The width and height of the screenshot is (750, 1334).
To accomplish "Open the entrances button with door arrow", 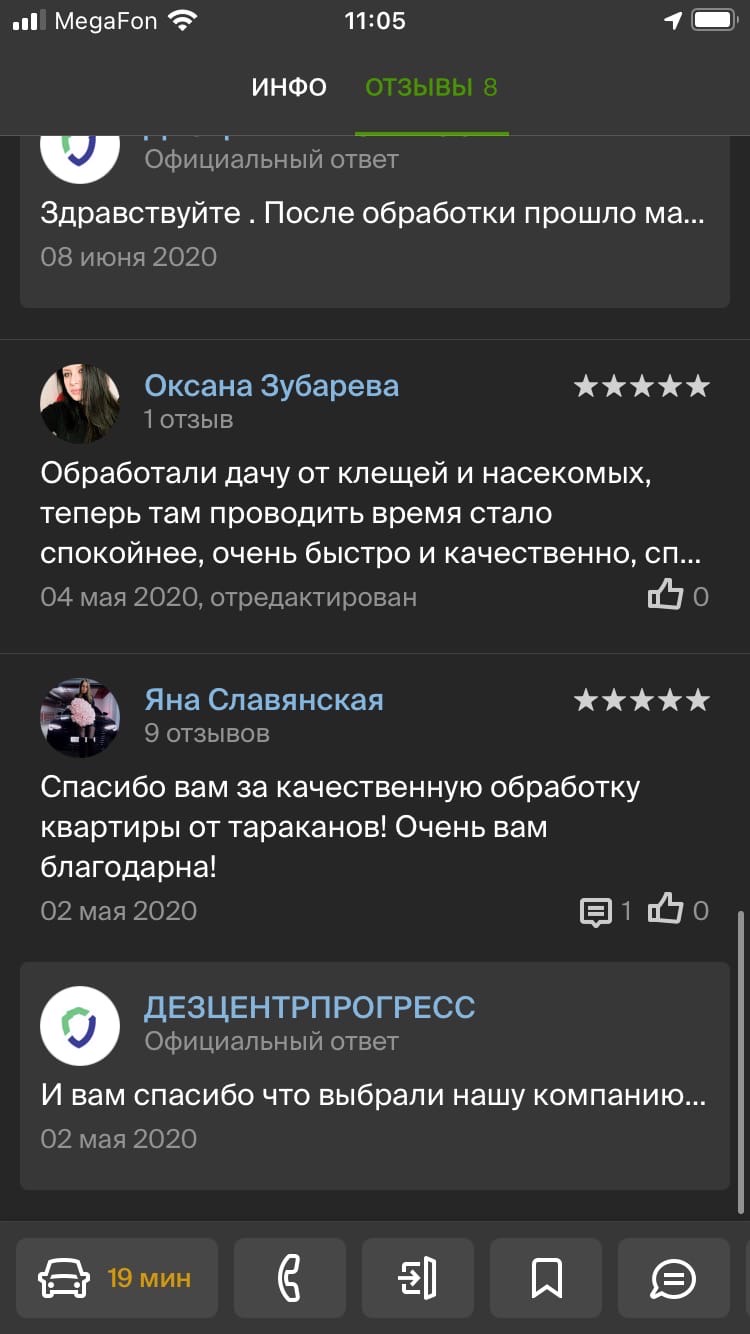I will pyautogui.click(x=417, y=1277).
